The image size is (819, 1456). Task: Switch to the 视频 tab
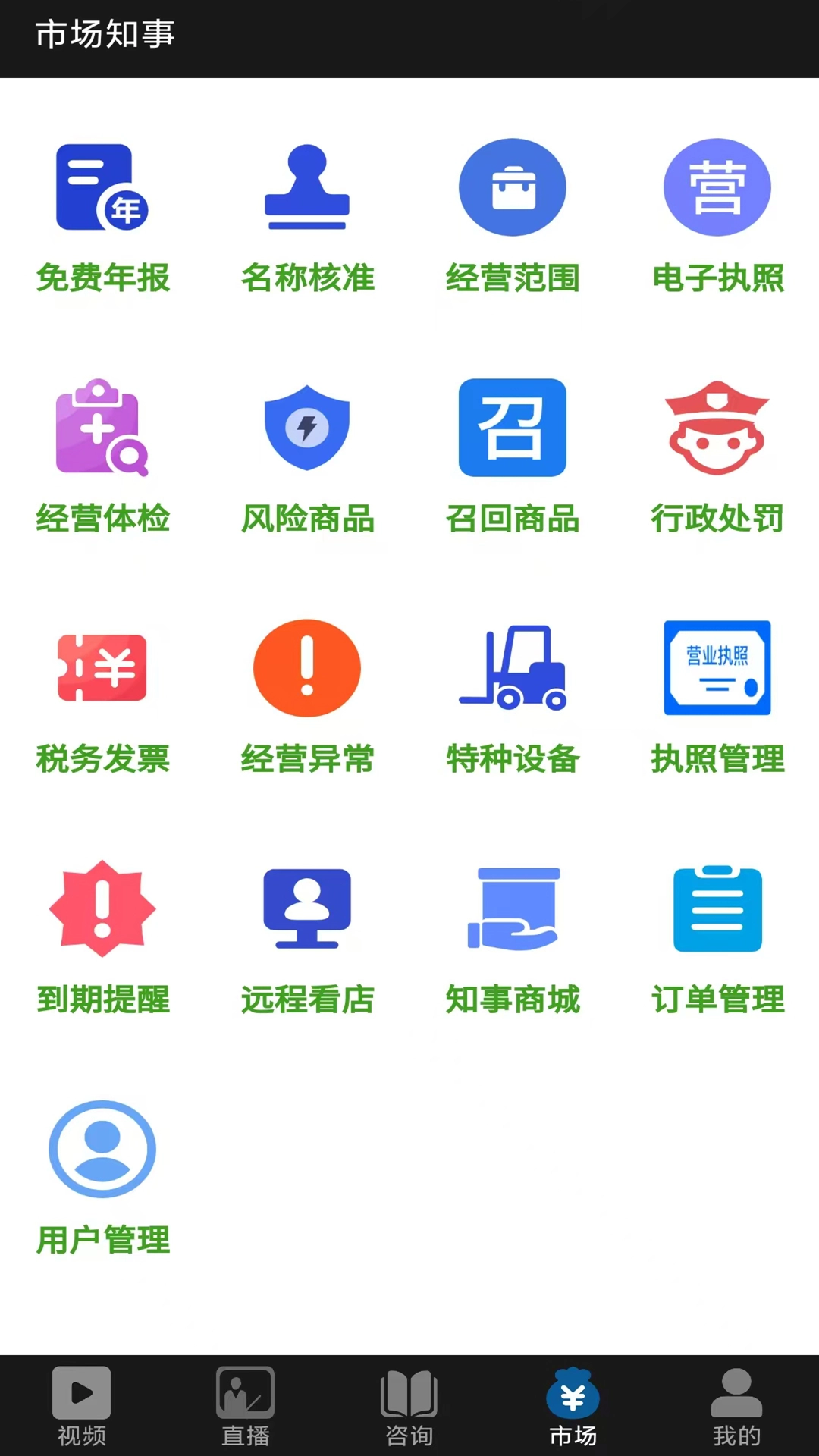(x=82, y=1407)
